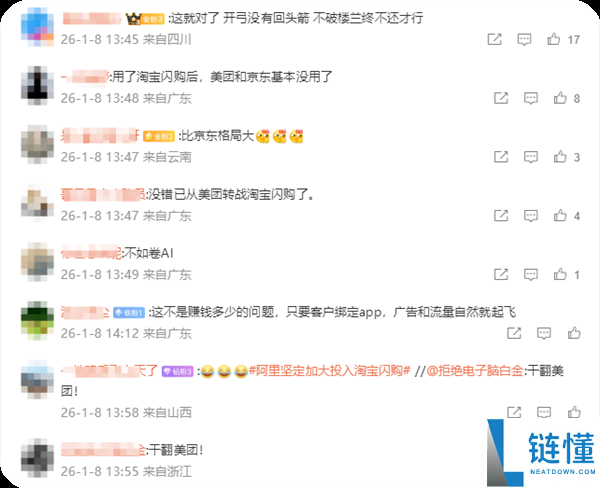Repost the comment about 开弓没有回头箭
The image size is (600, 488).
tap(495, 40)
